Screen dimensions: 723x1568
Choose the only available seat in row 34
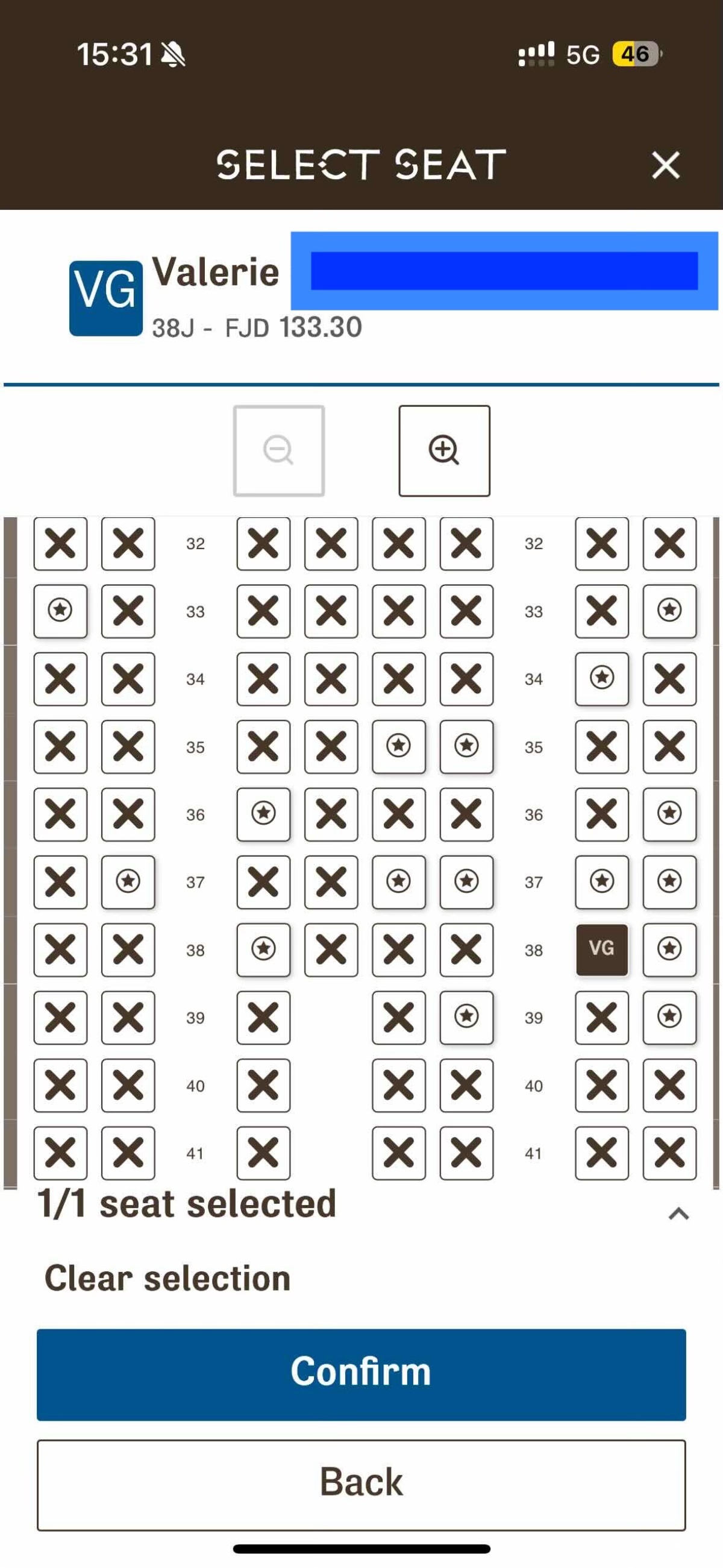[601, 678]
